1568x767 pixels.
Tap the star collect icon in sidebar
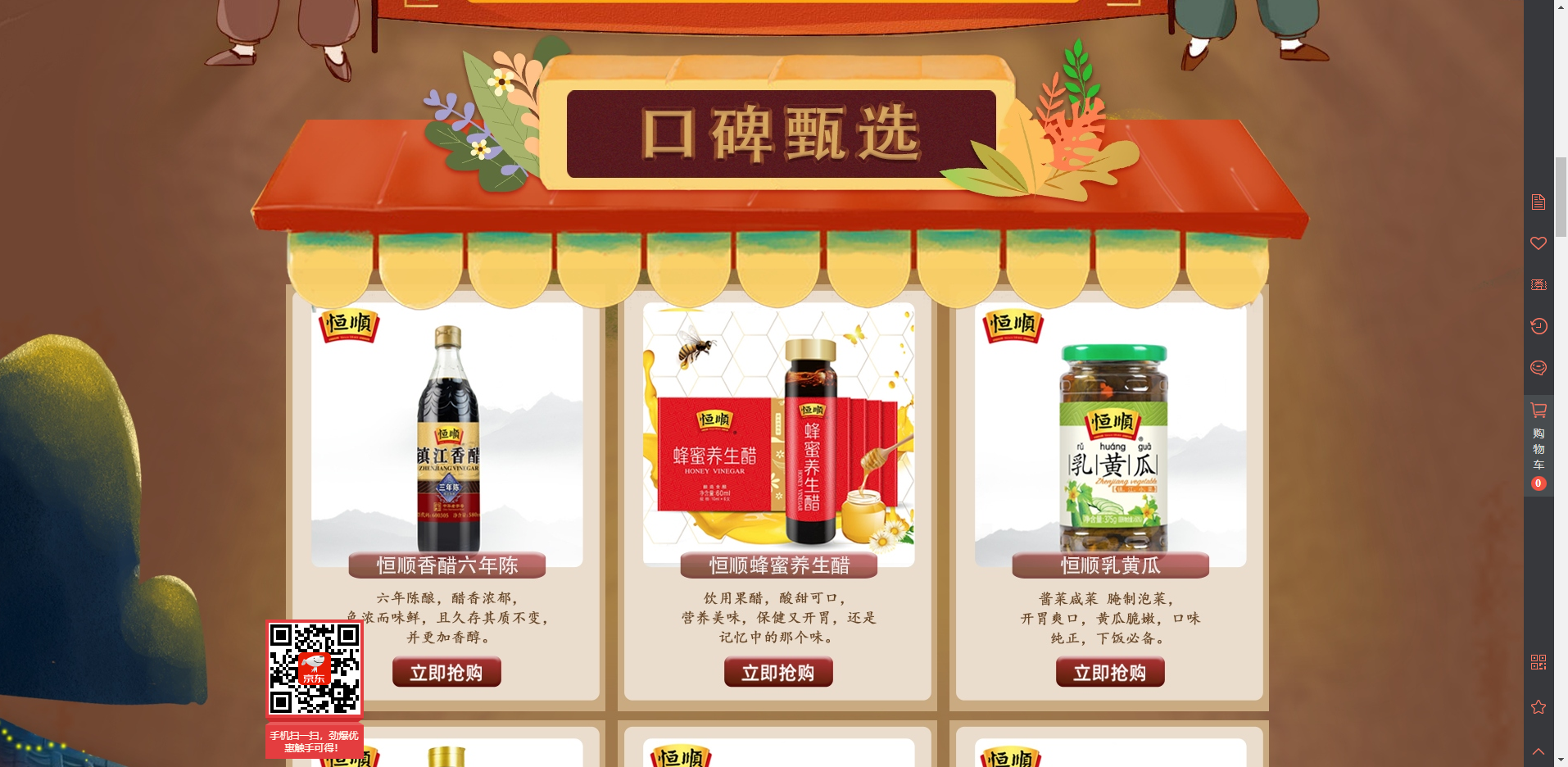click(x=1539, y=706)
